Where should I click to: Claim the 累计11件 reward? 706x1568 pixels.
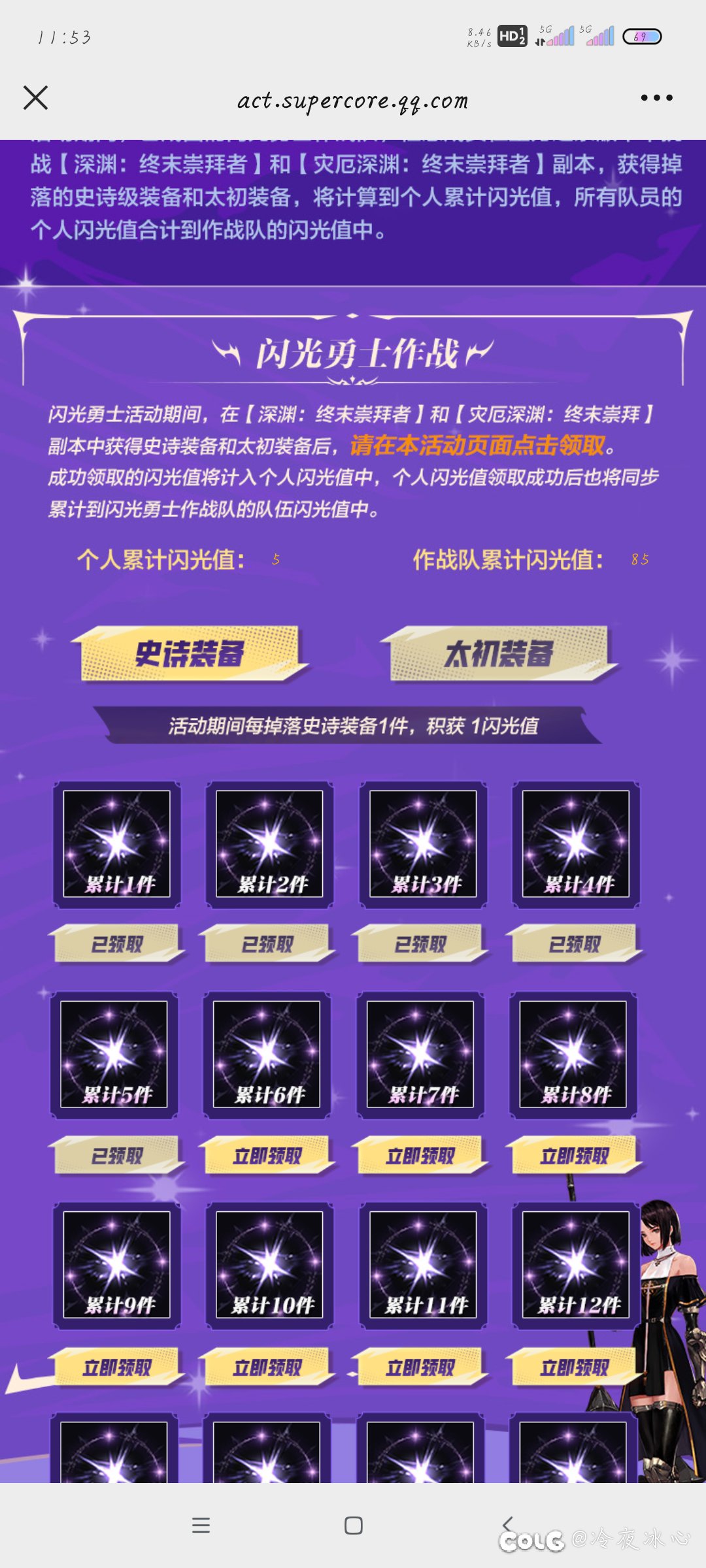coord(420,1367)
